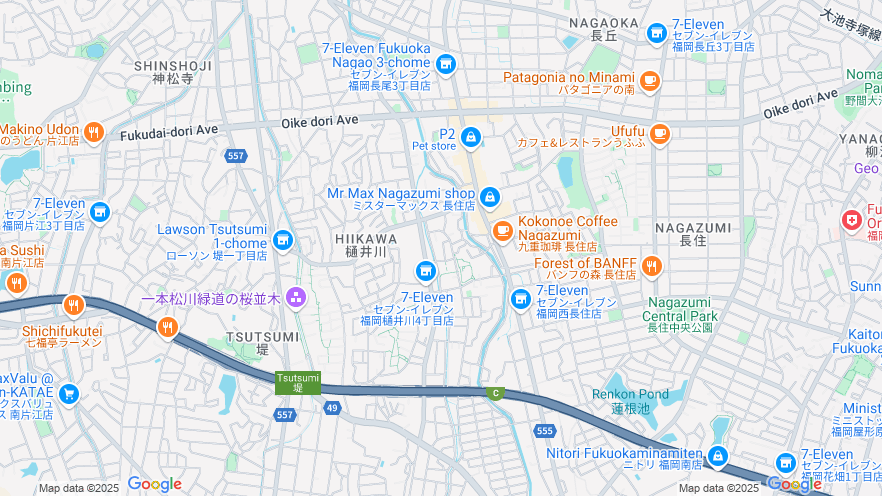Viewport: 882px width, 496px height.
Task: Tap the Nitori Fukuokaminamiten shop marker
Action: pyautogui.click(x=717, y=457)
